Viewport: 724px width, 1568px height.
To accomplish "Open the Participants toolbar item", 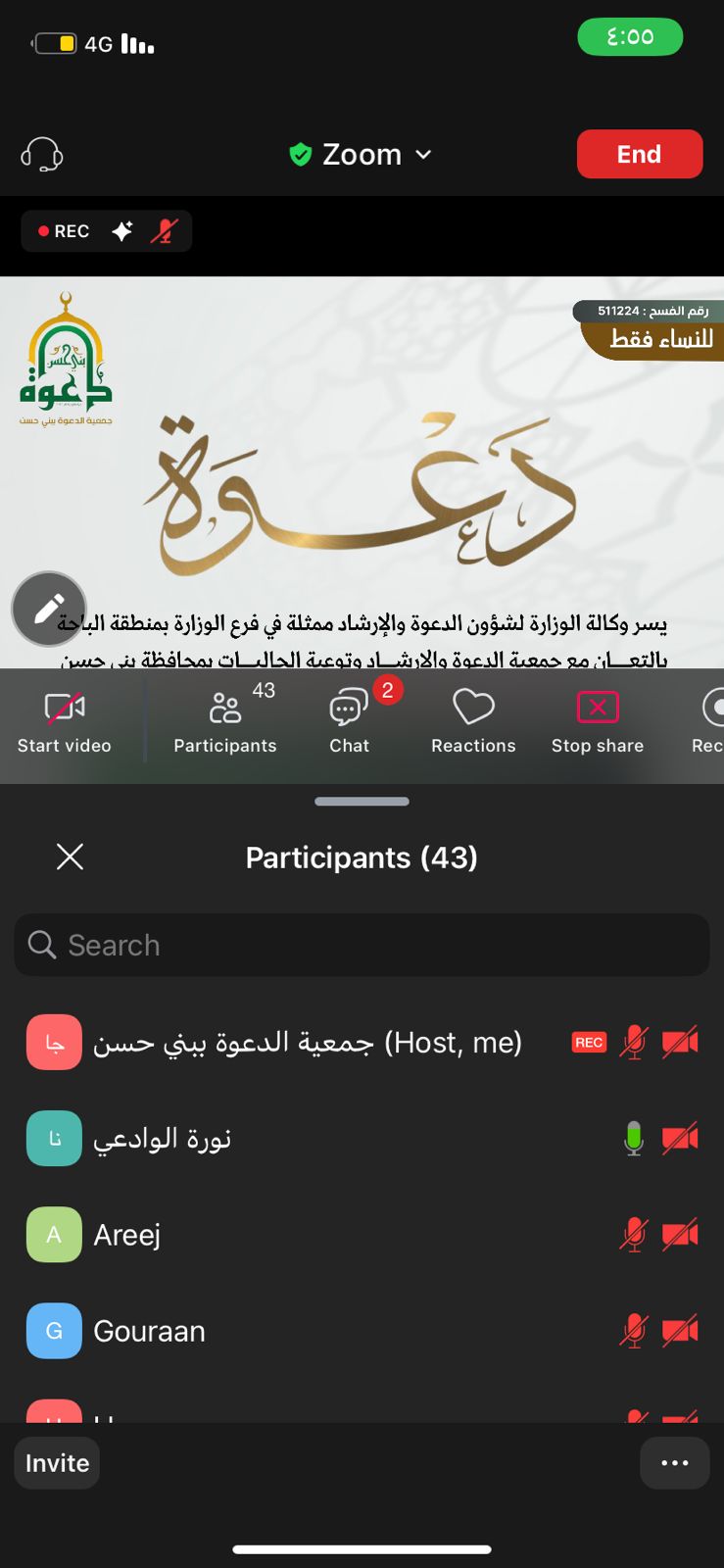I will (225, 723).
